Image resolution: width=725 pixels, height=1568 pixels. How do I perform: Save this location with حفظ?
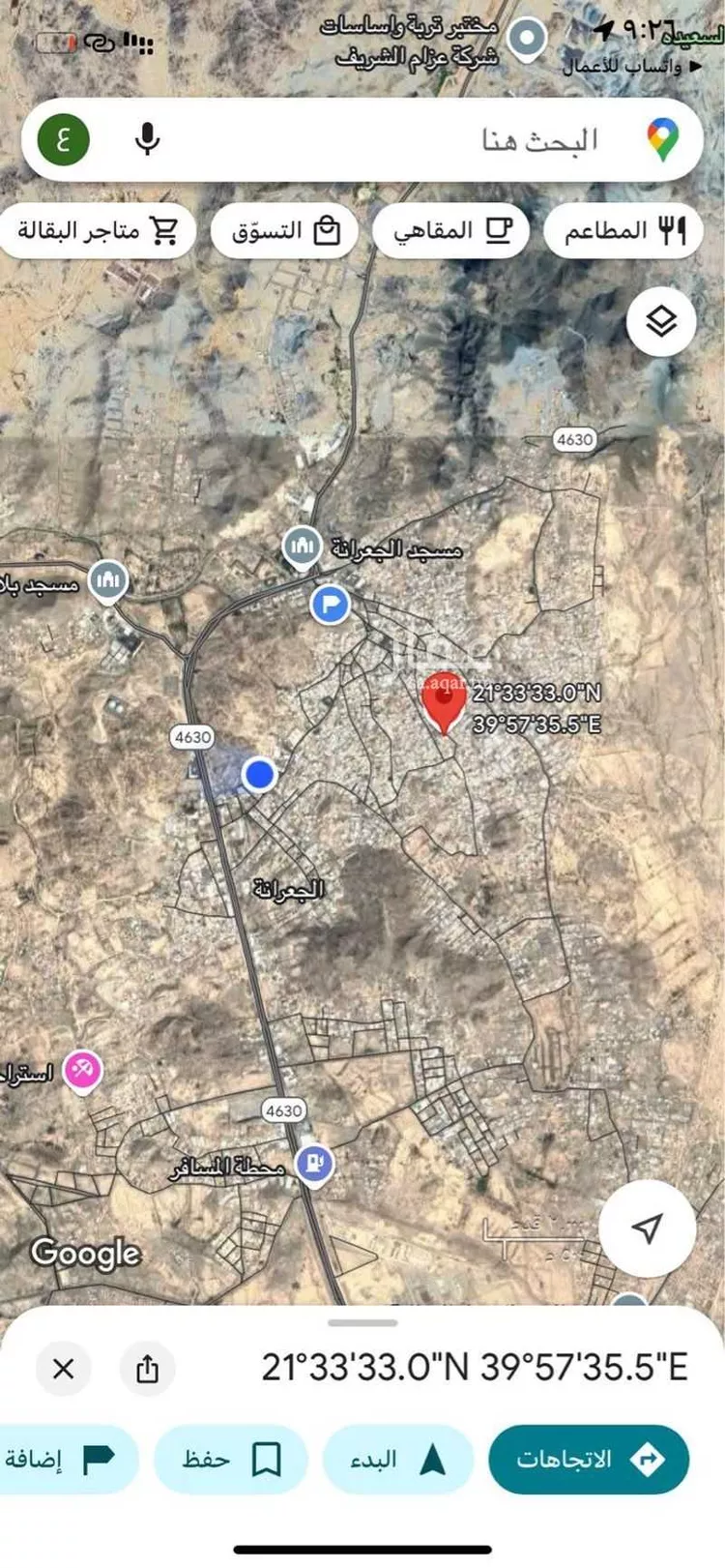[230, 1459]
